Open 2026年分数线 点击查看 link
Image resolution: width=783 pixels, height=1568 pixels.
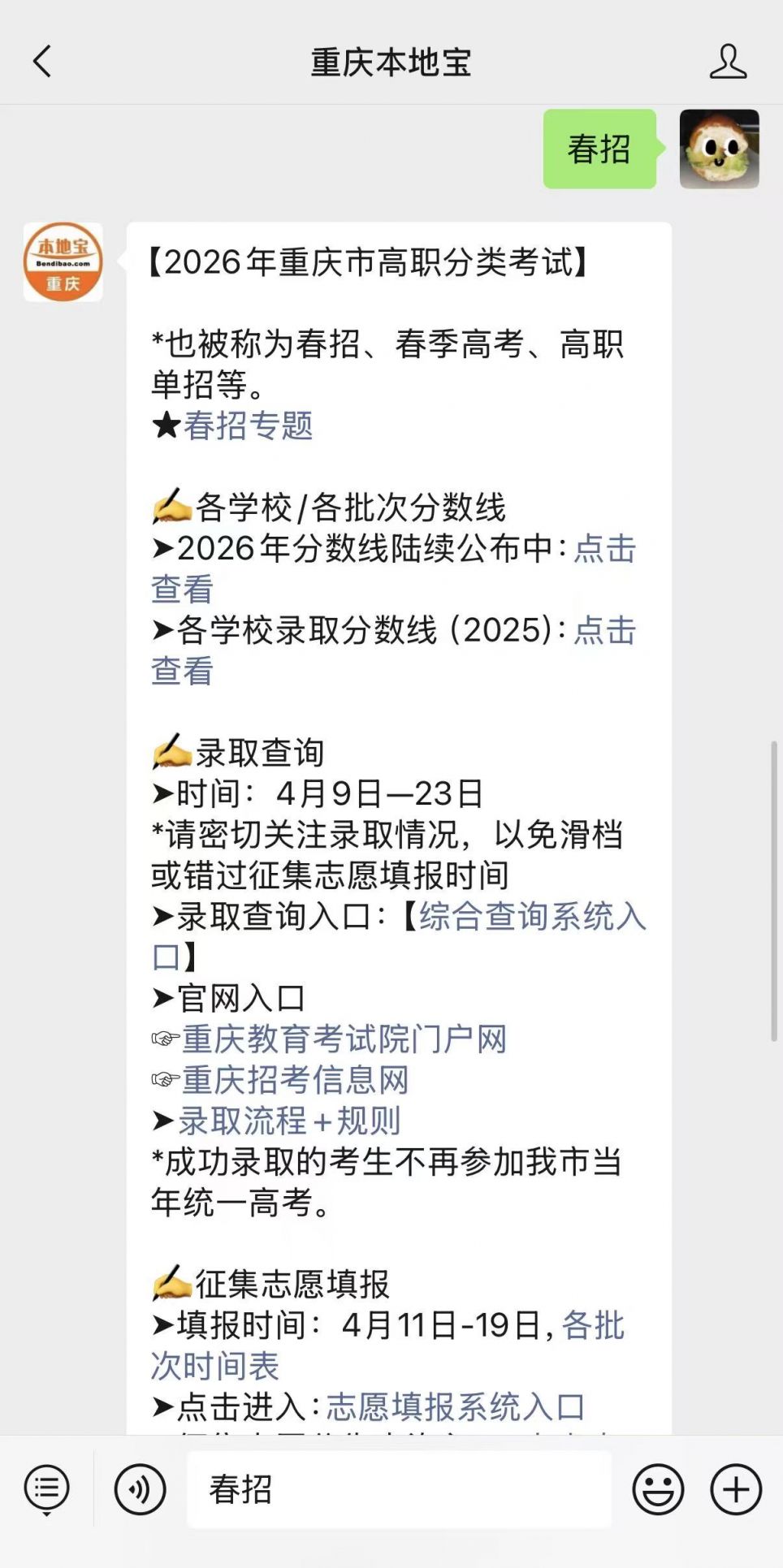pos(604,550)
